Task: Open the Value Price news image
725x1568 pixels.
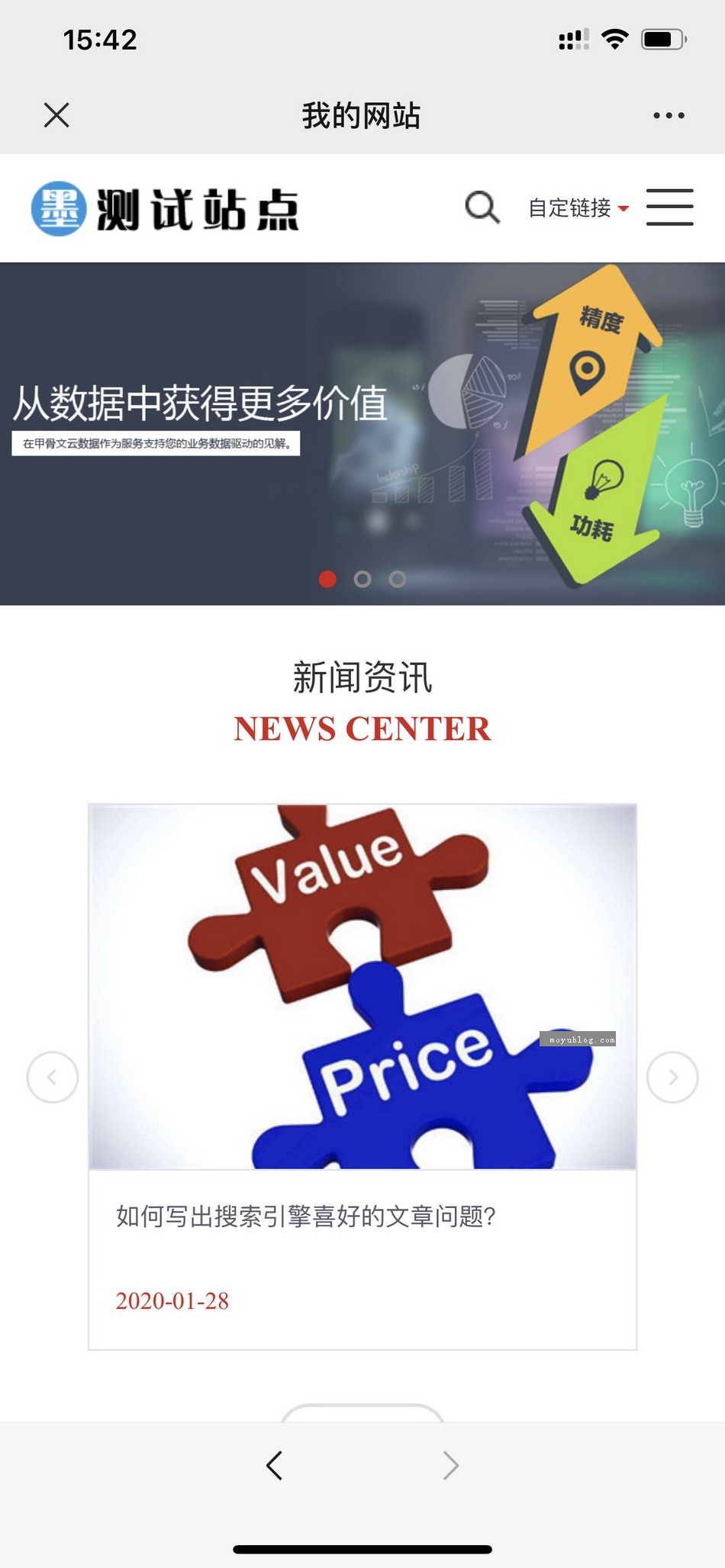Action: (x=362, y=987)
